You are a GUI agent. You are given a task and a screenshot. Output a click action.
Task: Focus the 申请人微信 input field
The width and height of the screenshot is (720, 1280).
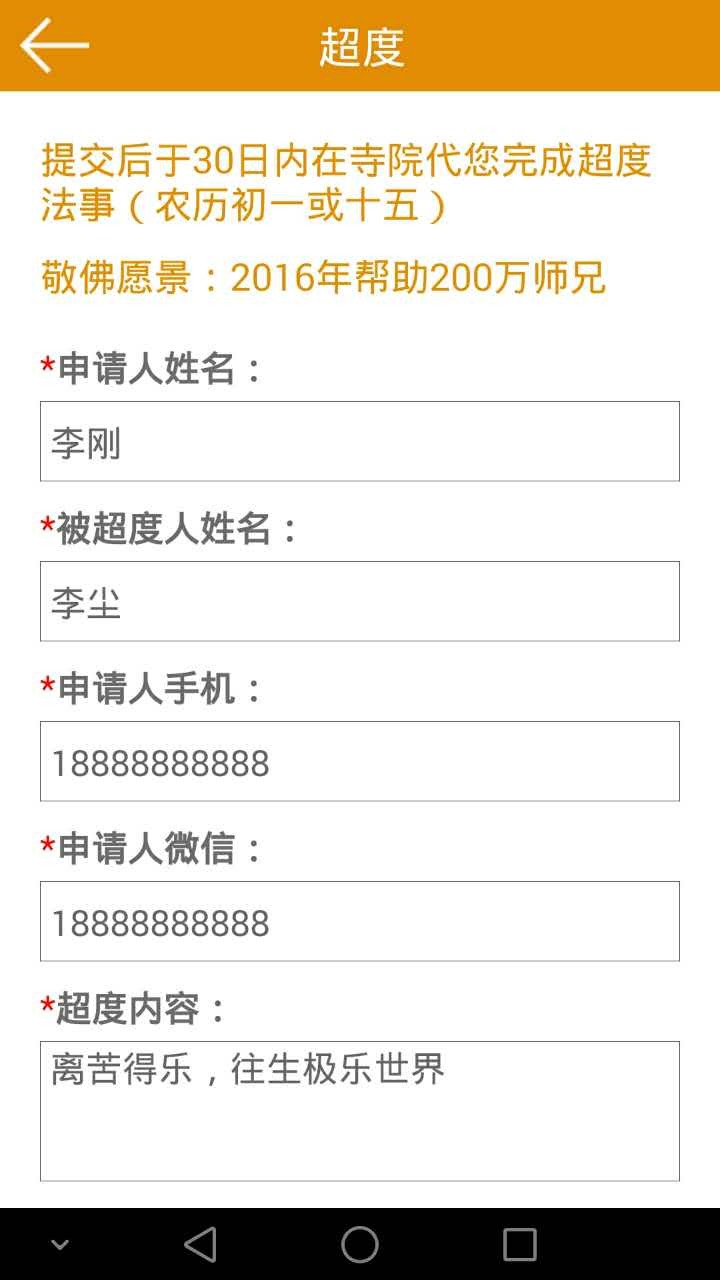pyautogui.click(x=360, y=921)
